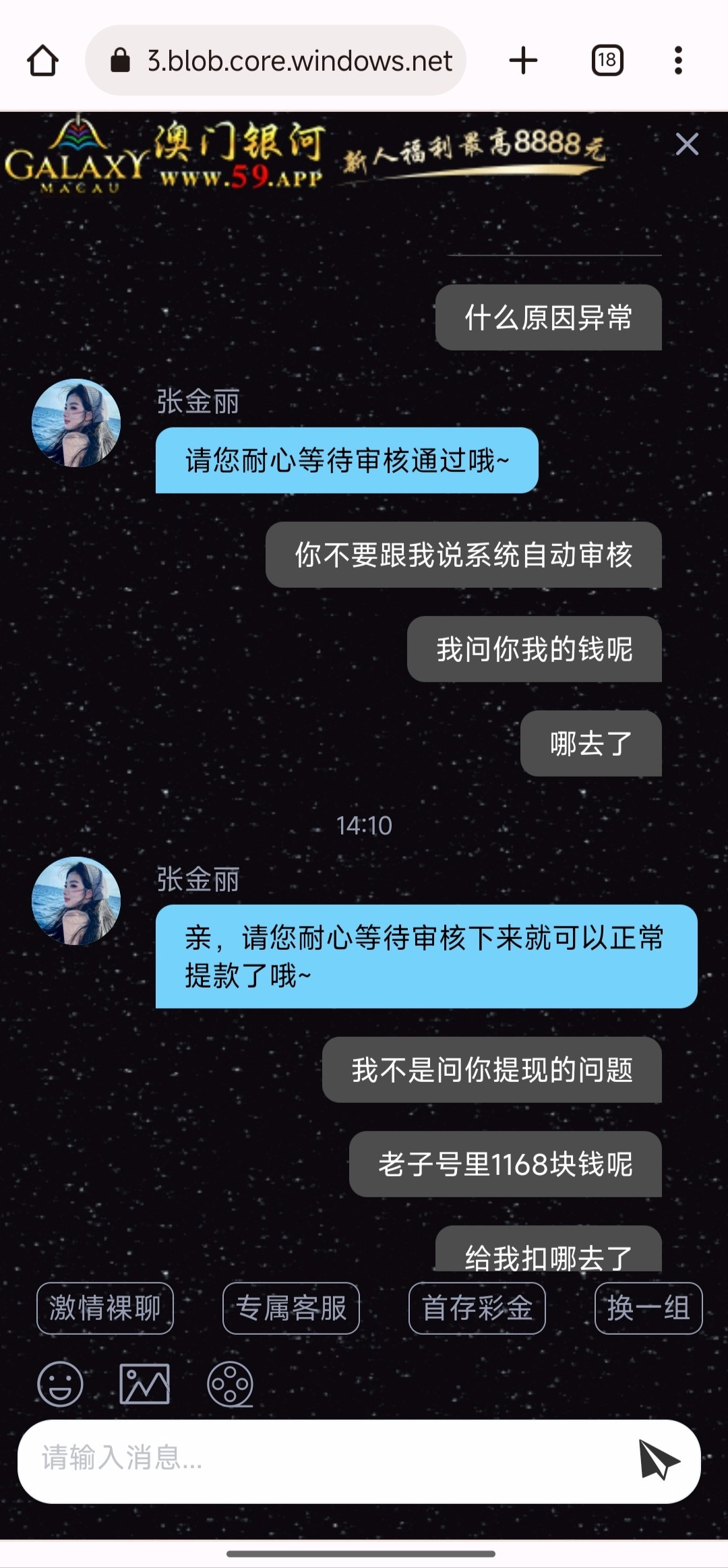Image resolution: width=728 pixels, height=1568 pixels.
Task: Focus the 请输入消息 message field
Action: click(x=324, y=1461)
